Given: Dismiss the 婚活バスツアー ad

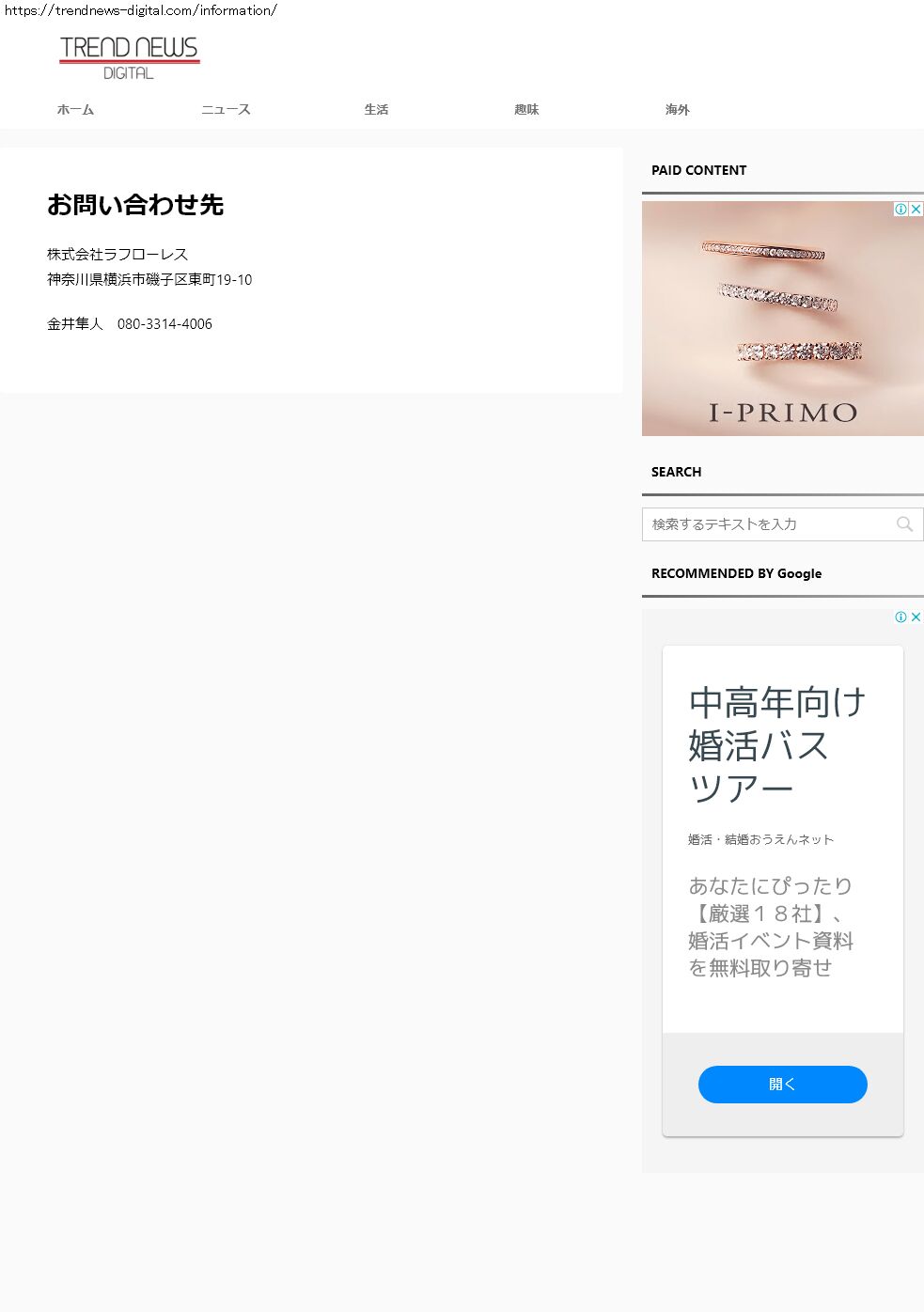Looking at the screenshot, I should 916,617.
